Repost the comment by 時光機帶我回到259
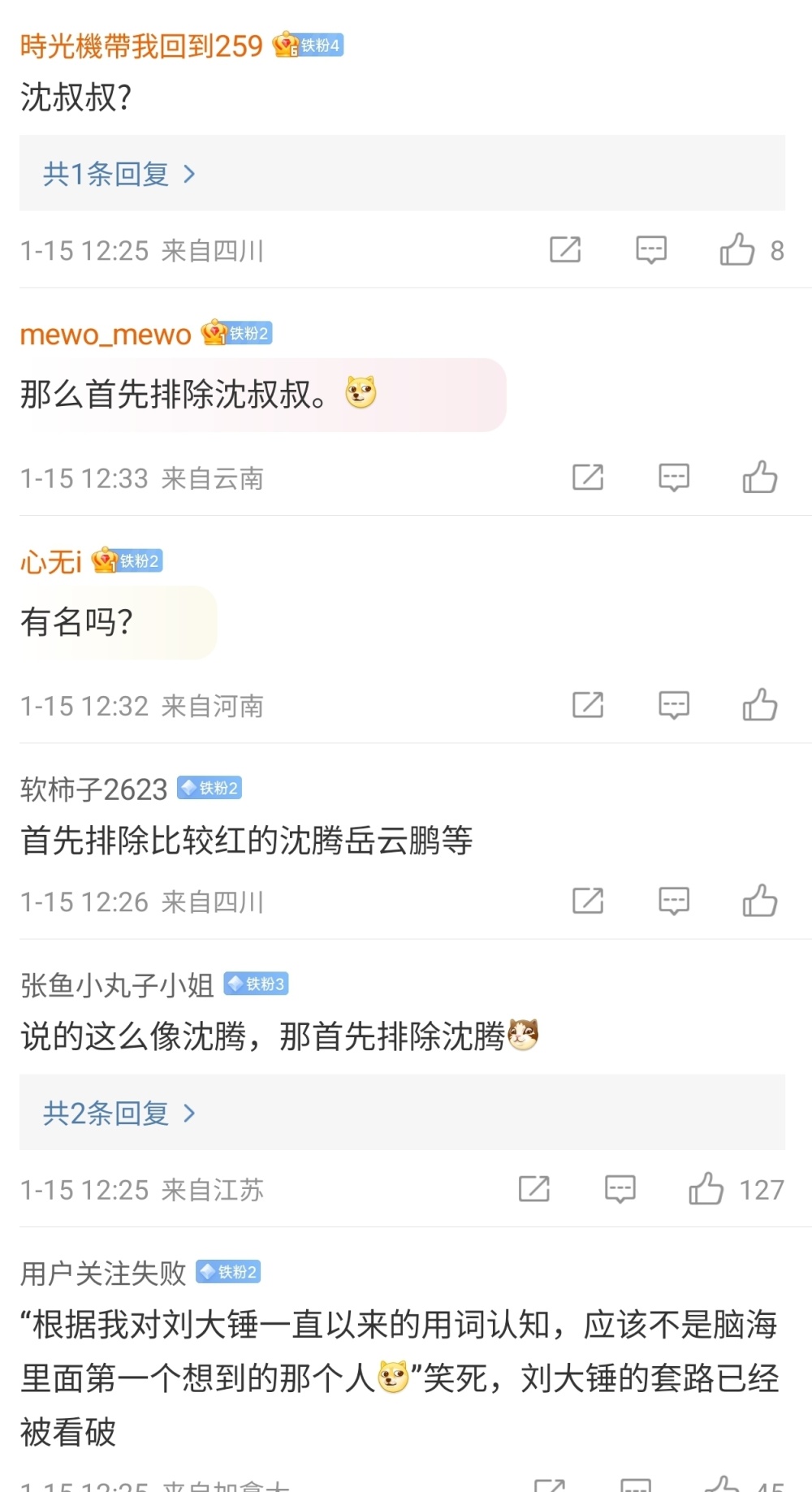 [565, 249]
